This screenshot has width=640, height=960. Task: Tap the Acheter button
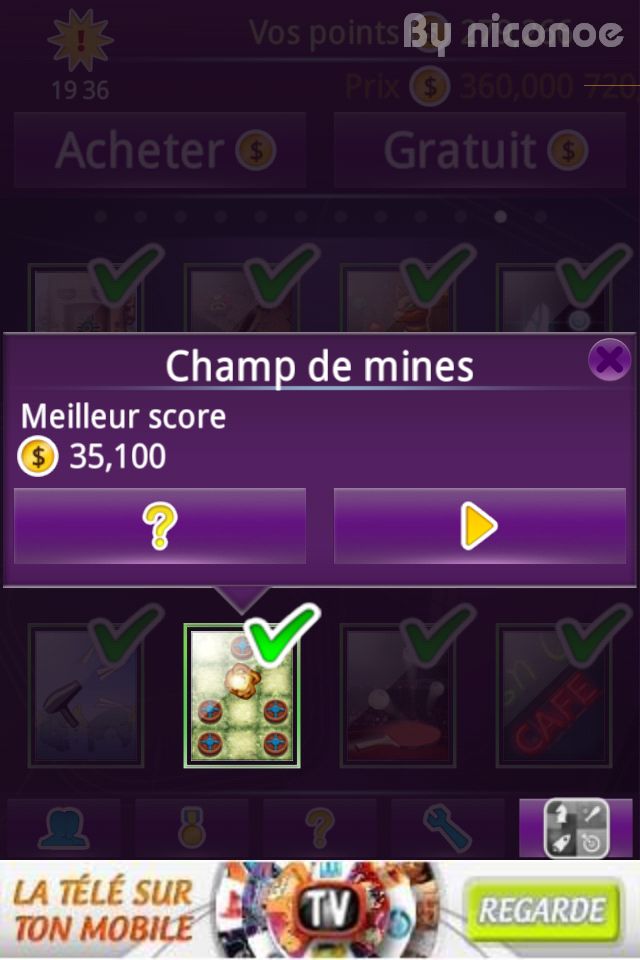(x=160, y=150)
